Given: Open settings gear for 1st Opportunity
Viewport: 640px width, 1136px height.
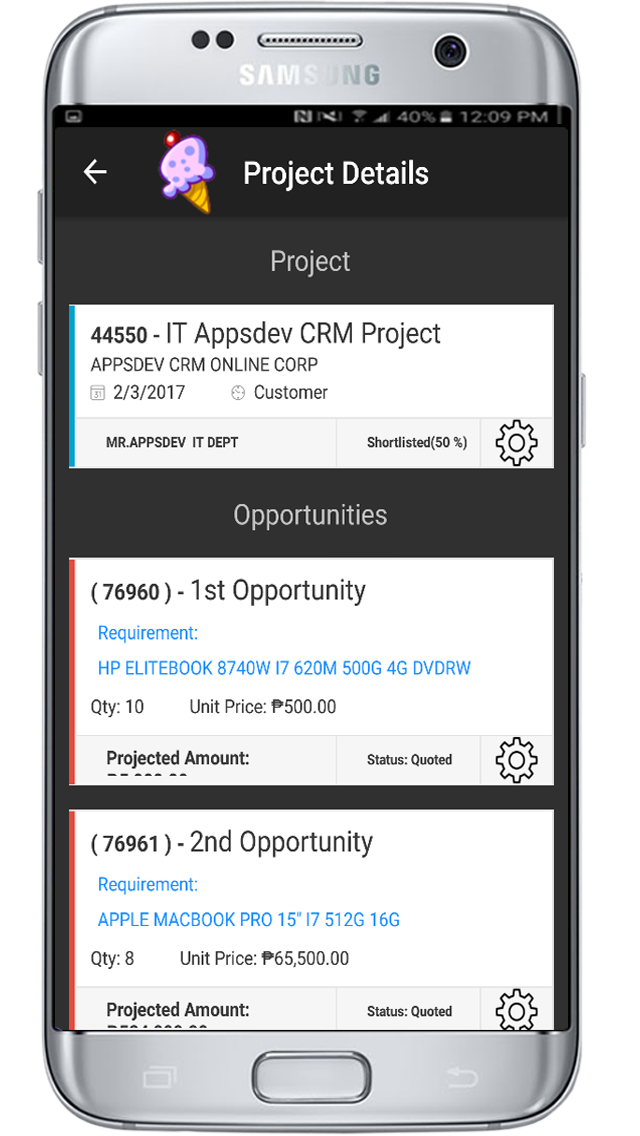Looking at the screenshot, I should tap(516, 760).
